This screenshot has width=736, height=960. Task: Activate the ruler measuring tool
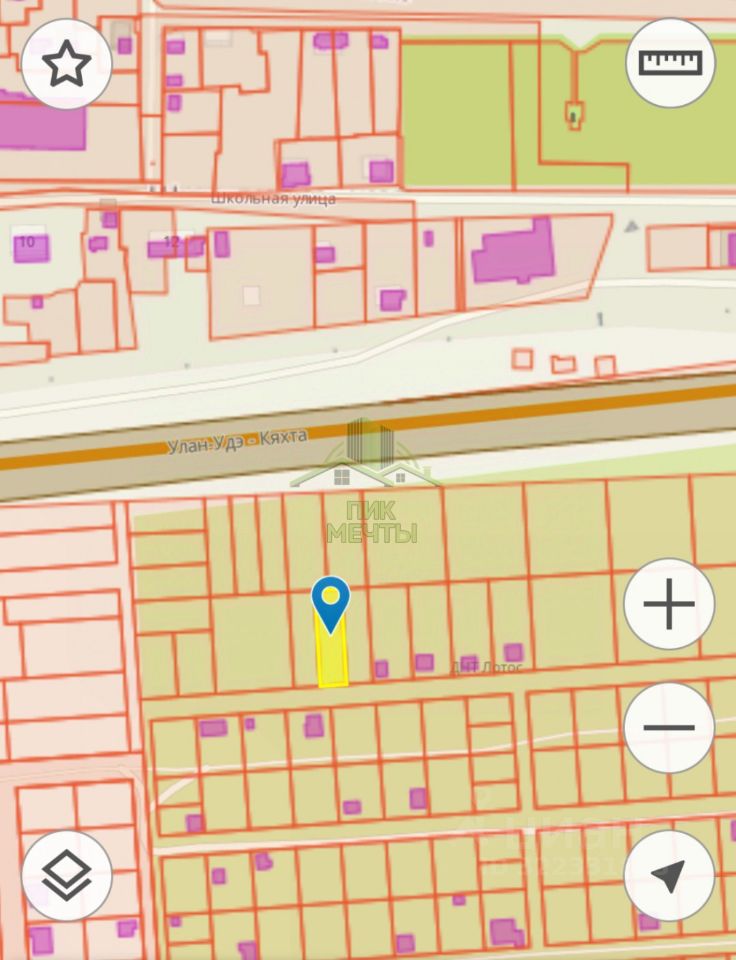click(x=670, y=63)
